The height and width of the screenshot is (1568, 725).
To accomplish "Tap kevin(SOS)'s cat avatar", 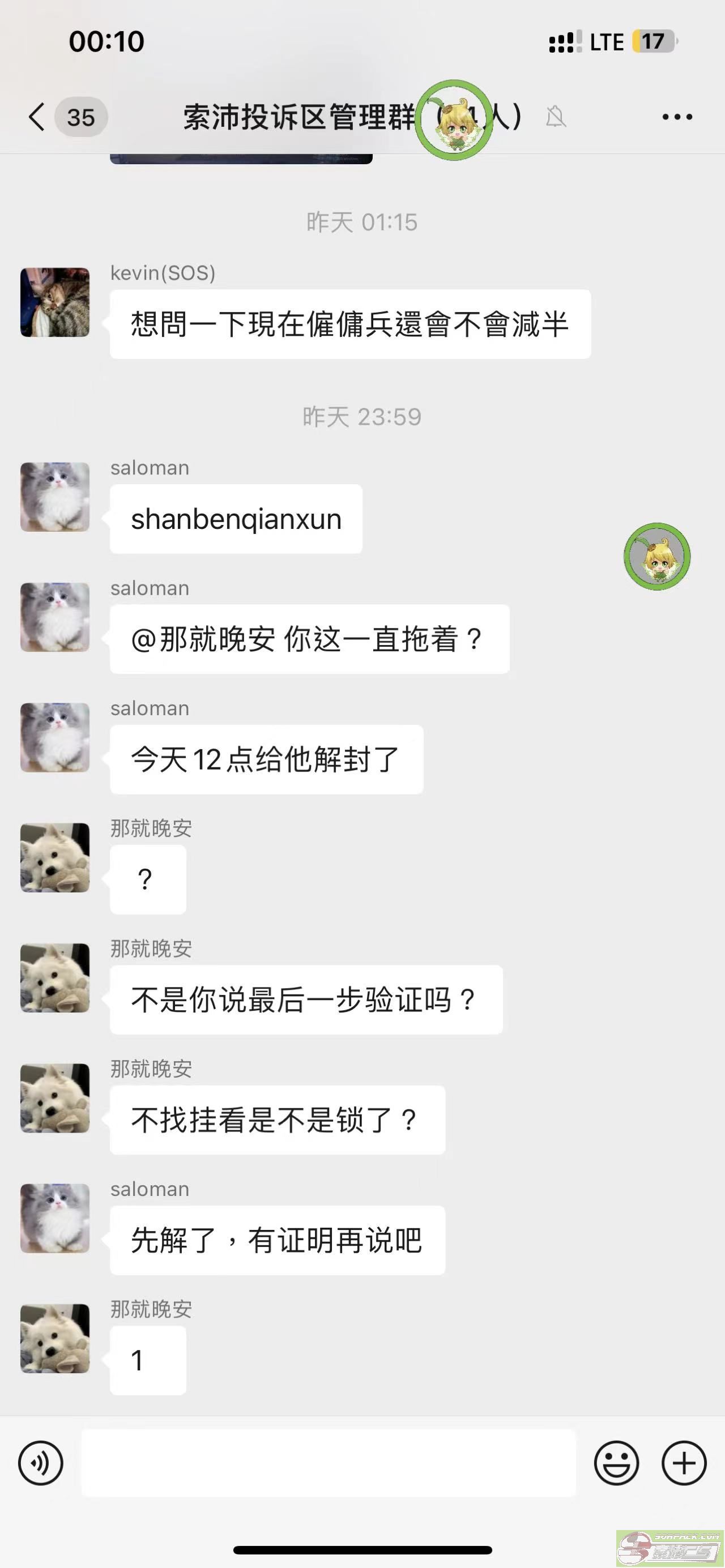I will click(54, 302).
